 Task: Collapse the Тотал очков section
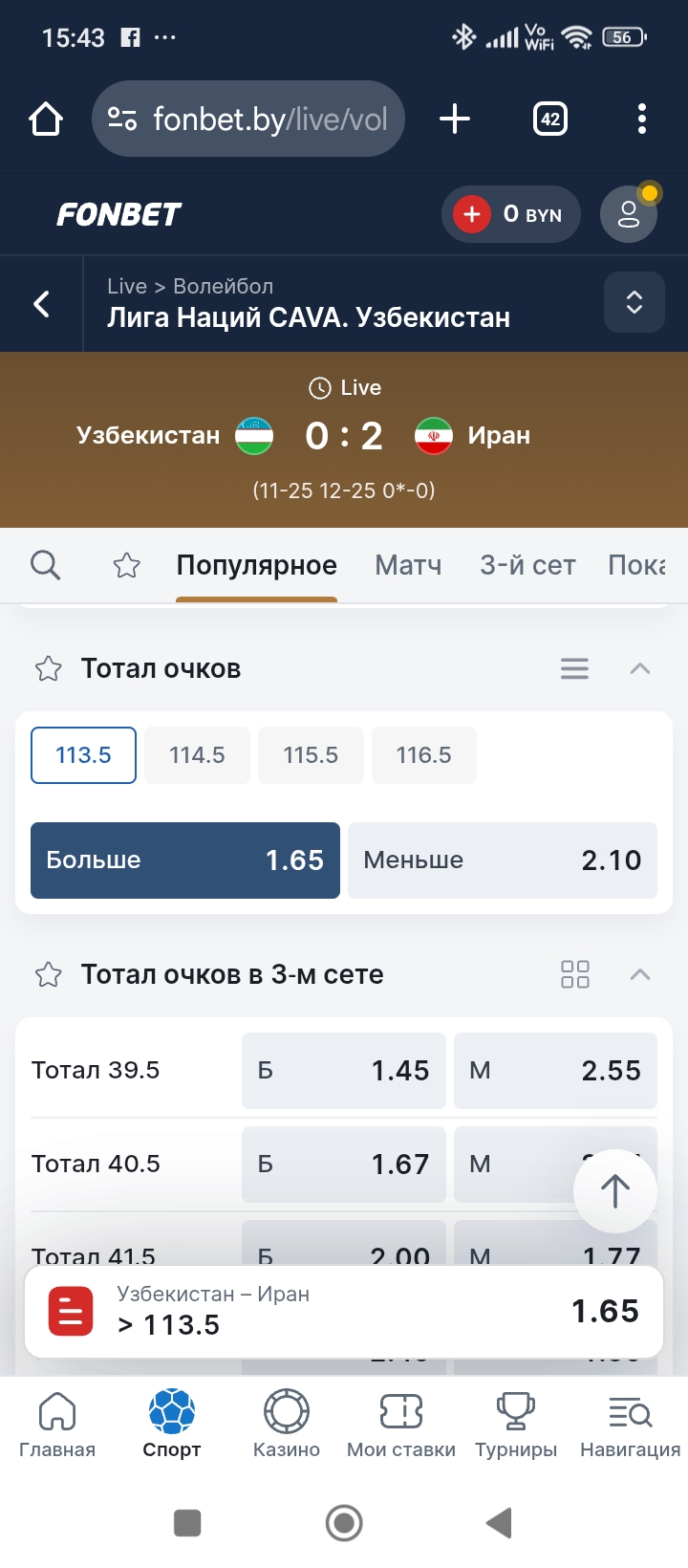point(639,668)
